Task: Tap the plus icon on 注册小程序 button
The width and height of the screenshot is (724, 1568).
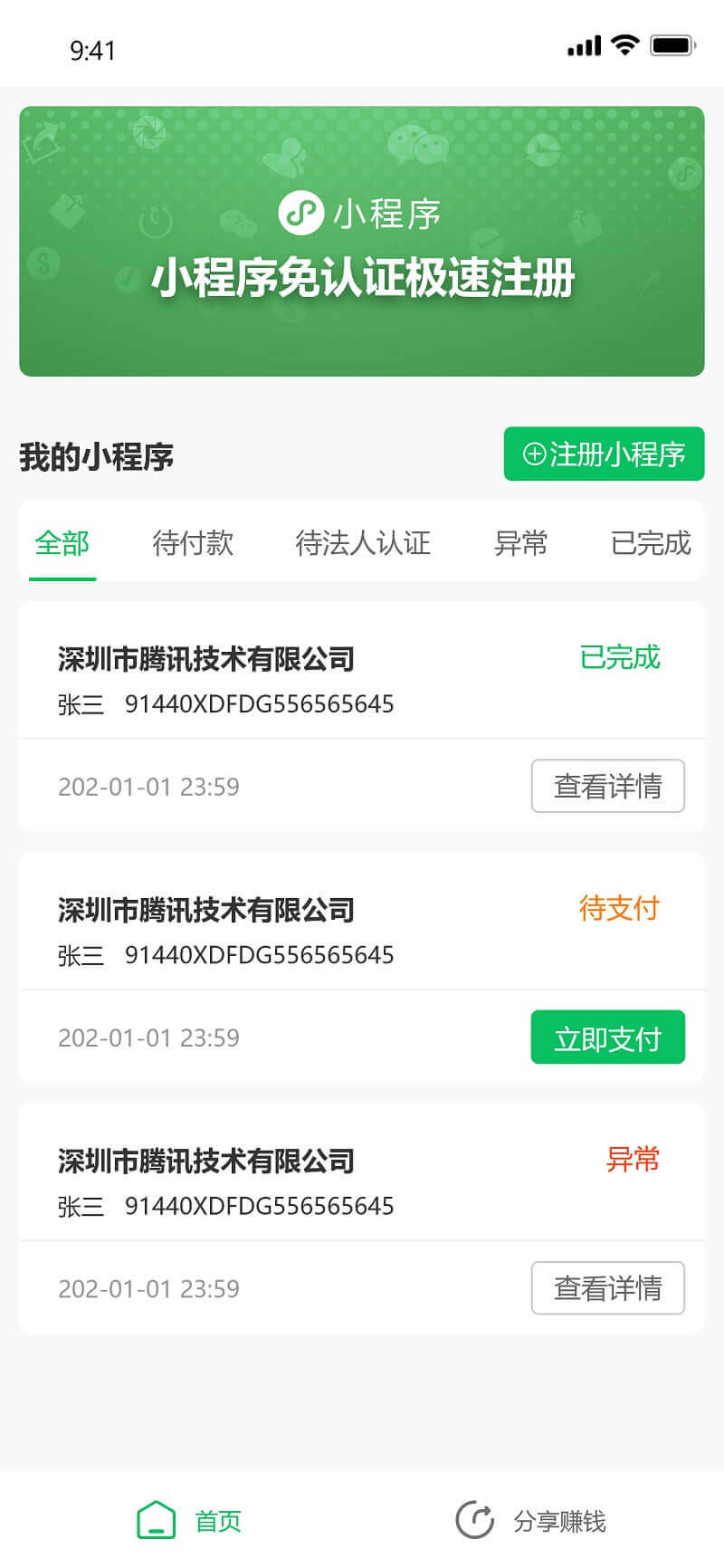Action: [533, 454]
